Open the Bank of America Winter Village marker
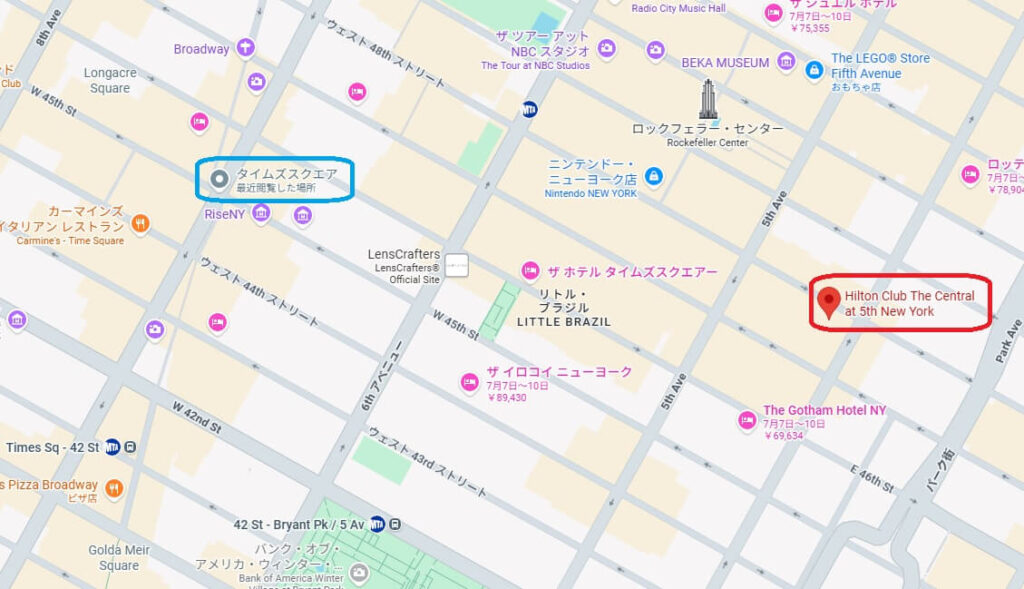This screenshot has height=589, width=1024. tap(358, 571)
